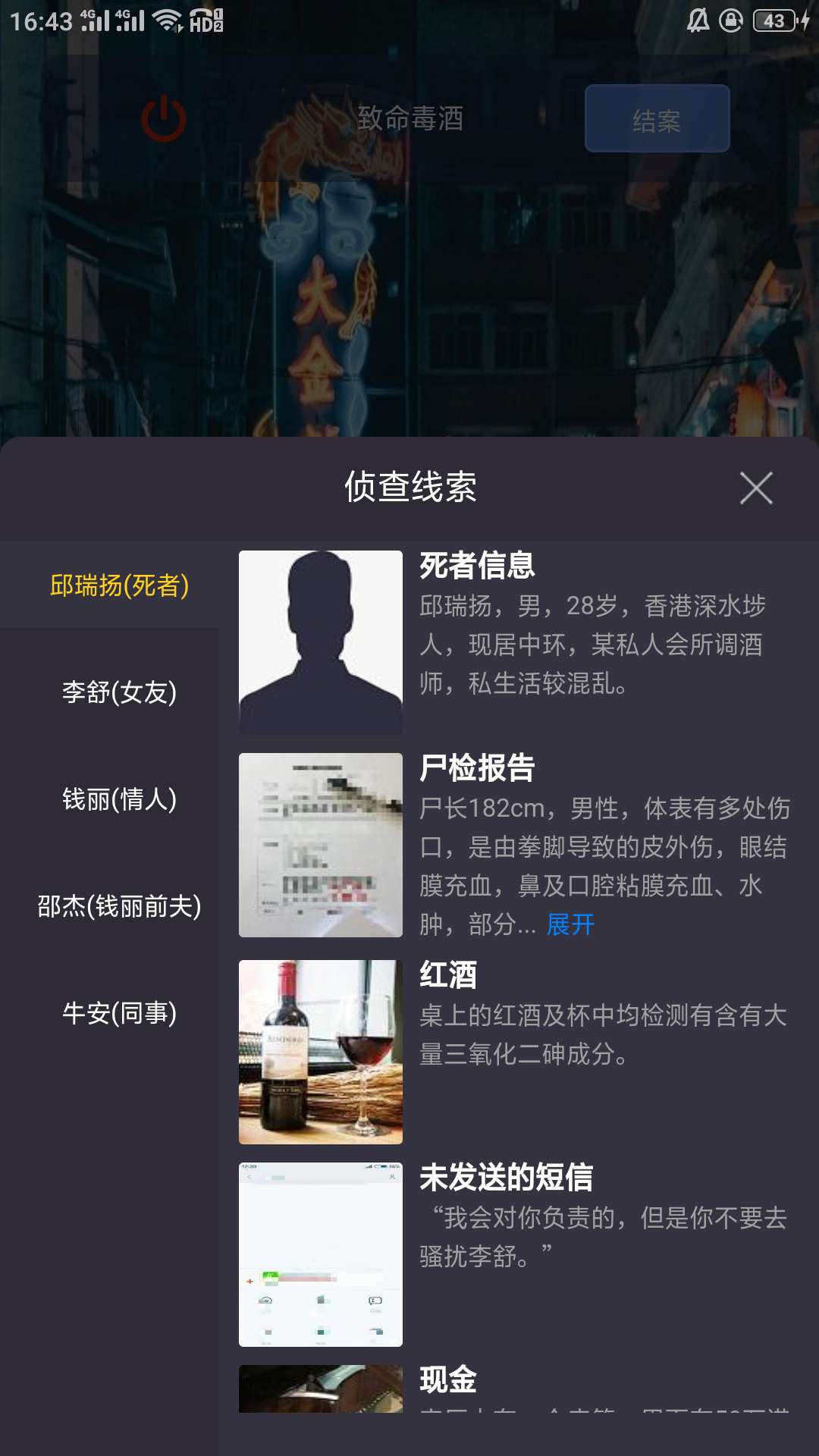819x1456 pixels.
Task: Enlarge the 红酒 photo
Action: pos(321,1052)
